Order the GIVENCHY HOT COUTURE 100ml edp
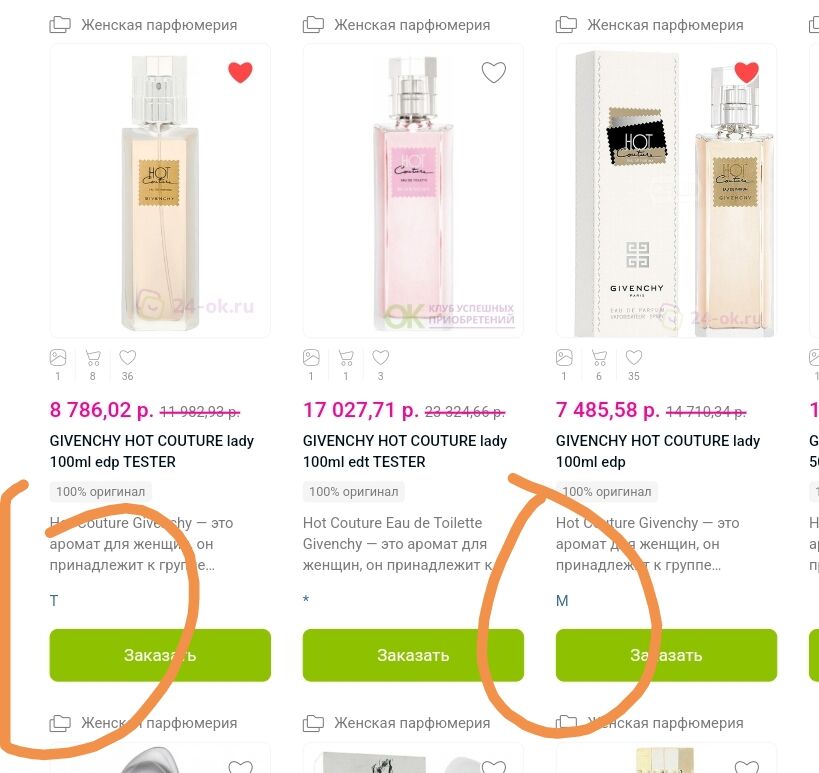819x773 pixels. click(666, 655)
